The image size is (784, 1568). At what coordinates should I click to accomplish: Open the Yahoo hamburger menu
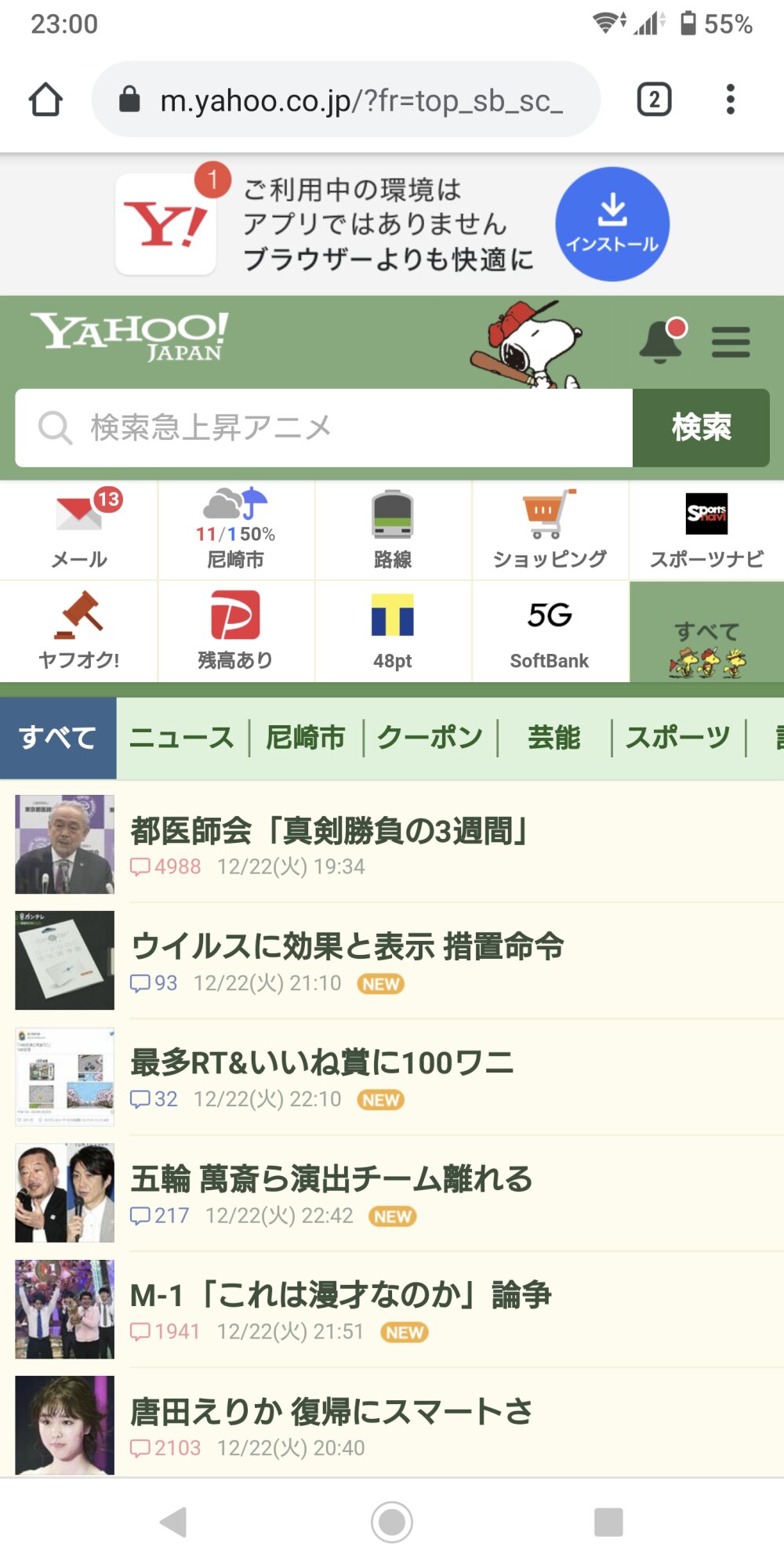[x=731, y=343]
